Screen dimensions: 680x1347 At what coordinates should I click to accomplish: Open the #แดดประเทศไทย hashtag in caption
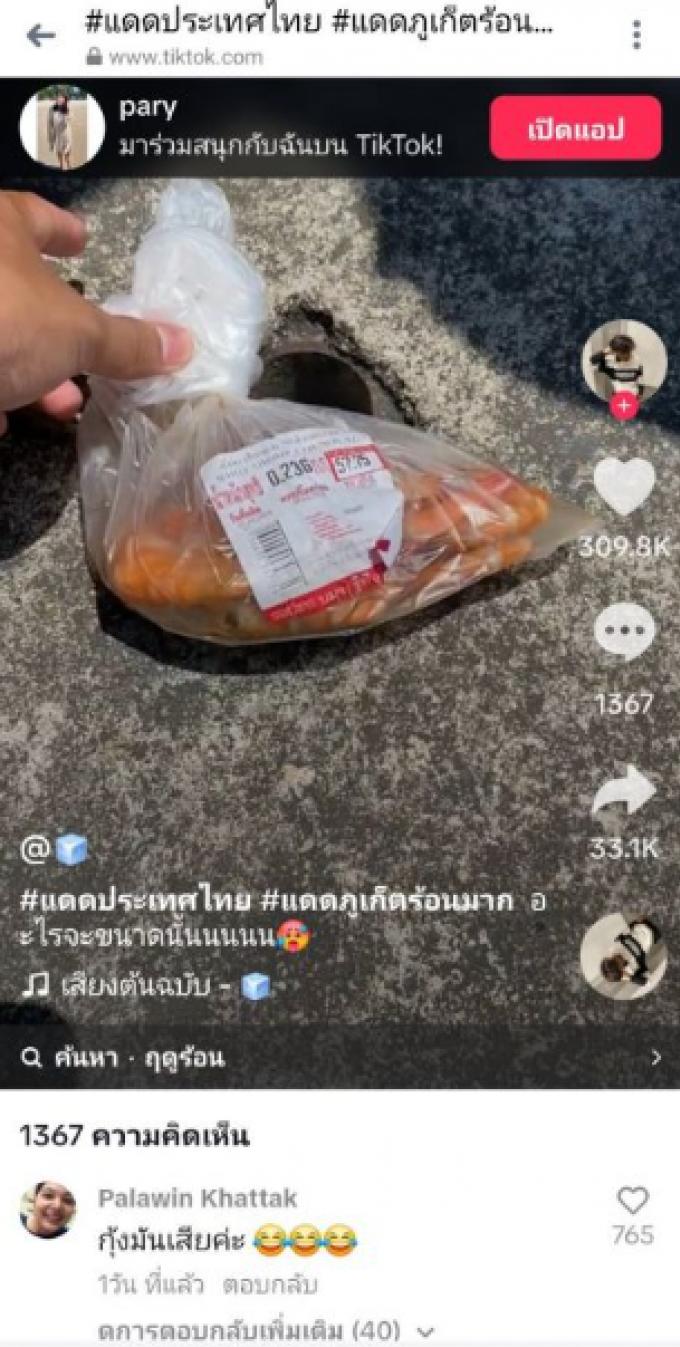(x=135, y=901)
